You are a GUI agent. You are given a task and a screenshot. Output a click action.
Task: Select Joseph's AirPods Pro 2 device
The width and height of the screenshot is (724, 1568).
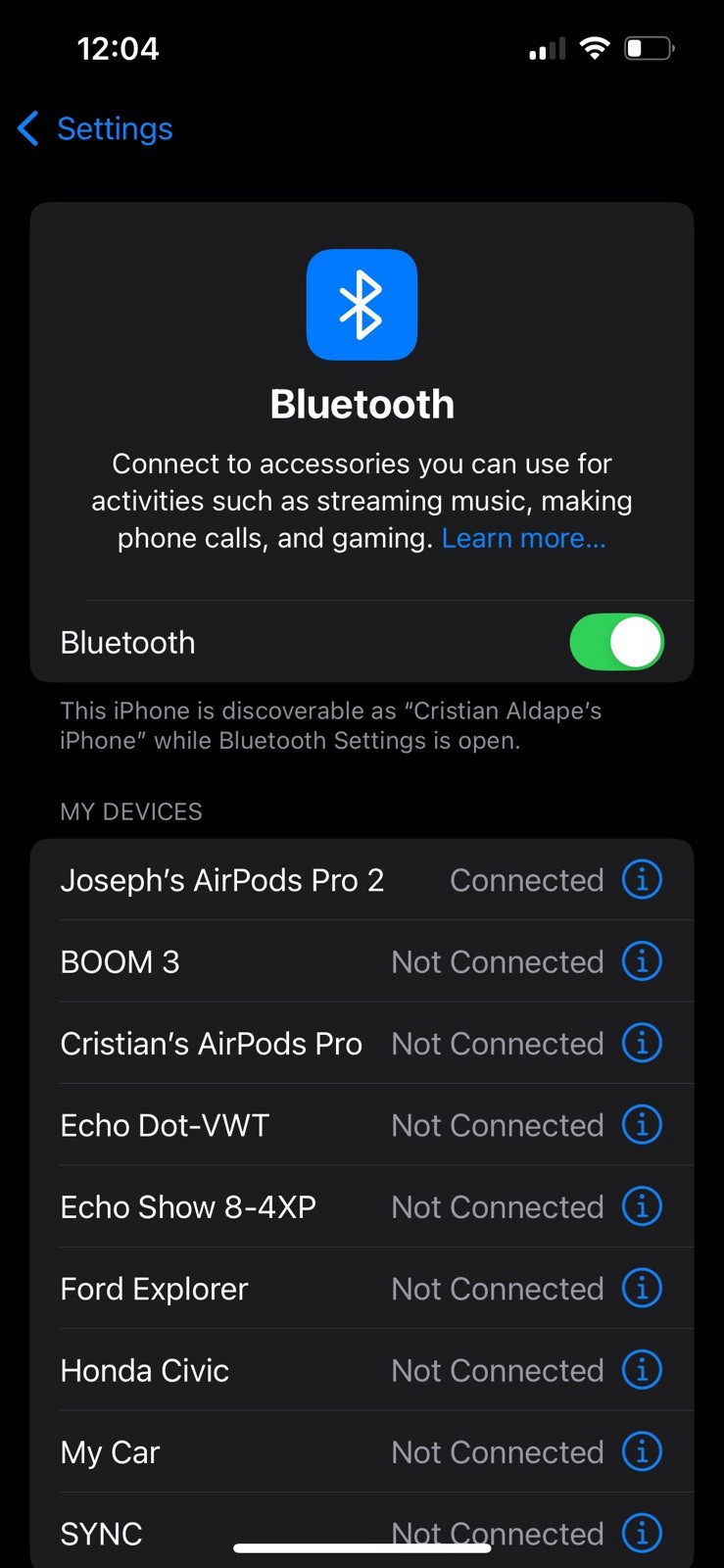pyautogui.click(x=222, y=880)
